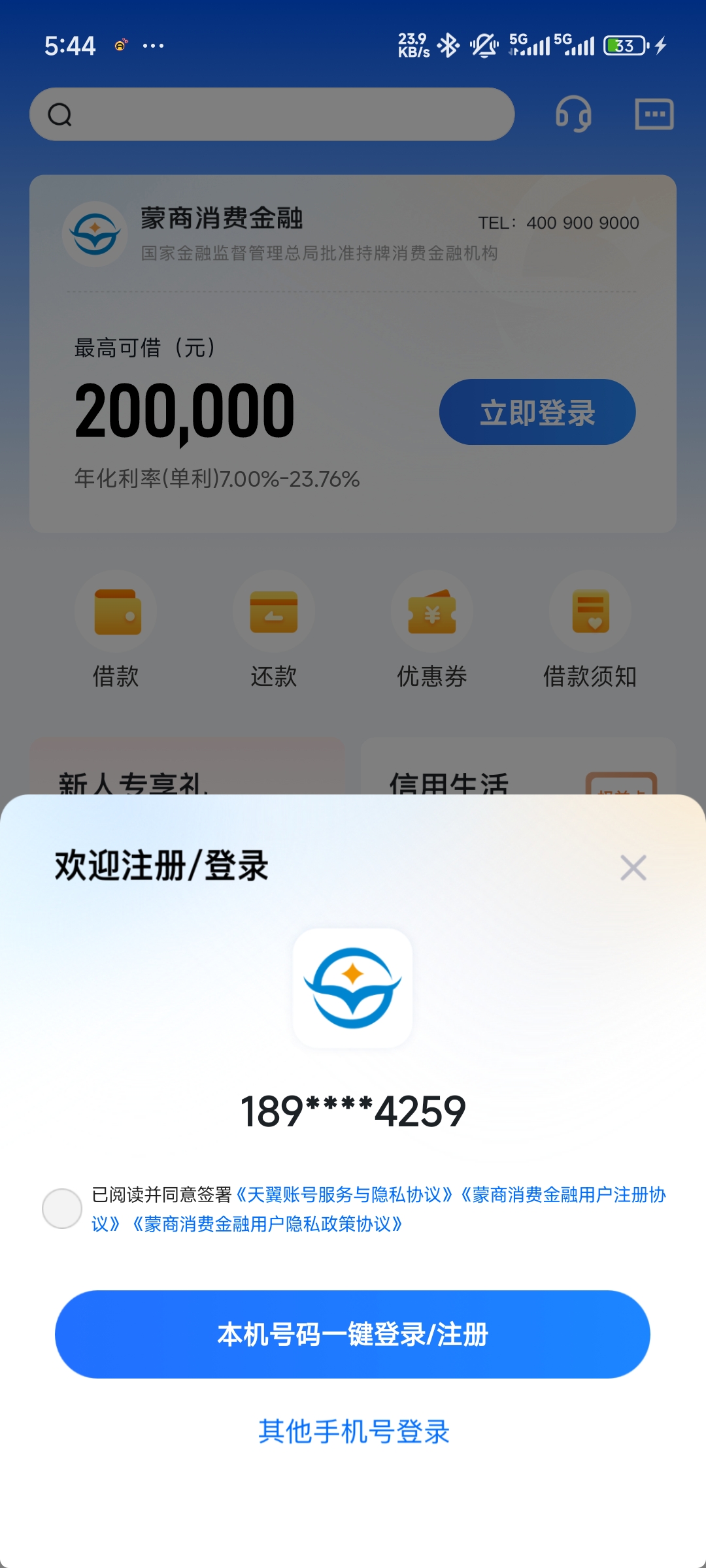The image size is (706, 1568).
Task: Choose 其他手机号登录
Action: (353, 1431)
